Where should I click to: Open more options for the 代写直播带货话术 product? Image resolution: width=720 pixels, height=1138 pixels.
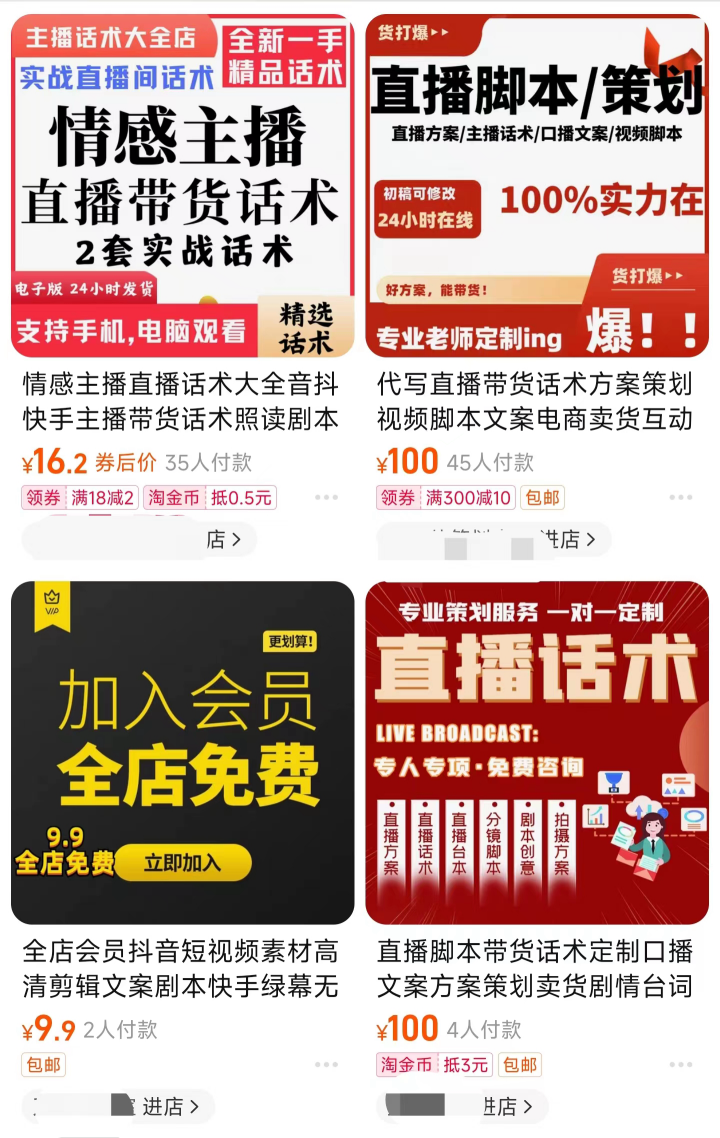point(683,497)
